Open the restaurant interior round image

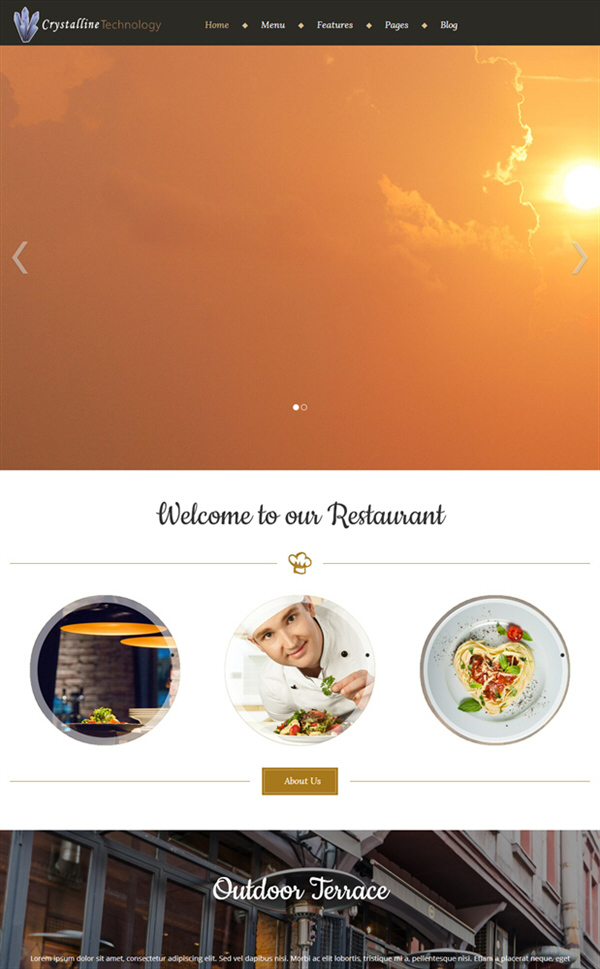pyautogui.click(x=105, y=670)
